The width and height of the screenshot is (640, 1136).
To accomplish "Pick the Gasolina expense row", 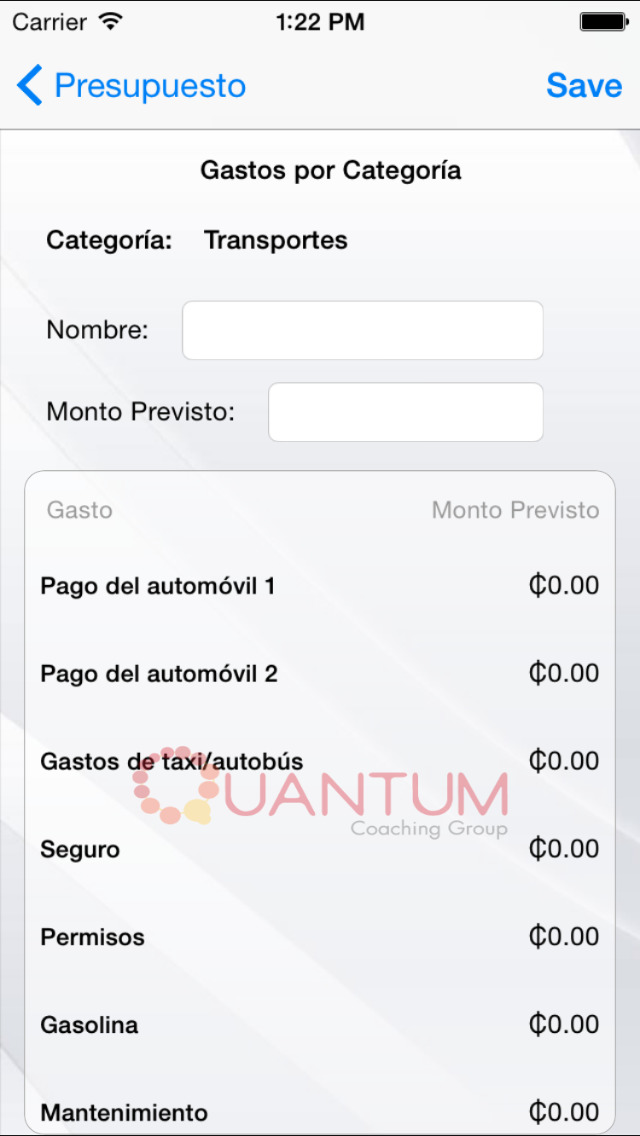I will point(320,1025).
